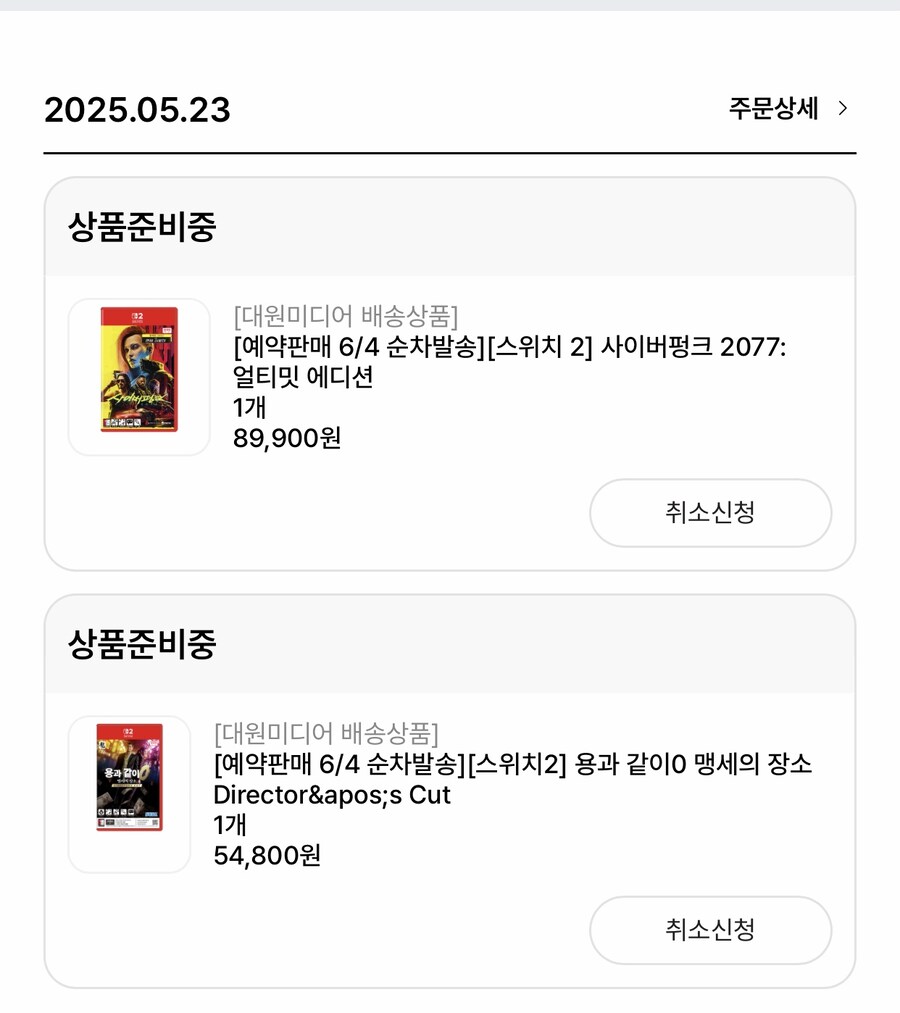Click the Cyberpunk 2077 box art image
The height and width of the screenshot is (1013, 900).
[138, 377]
